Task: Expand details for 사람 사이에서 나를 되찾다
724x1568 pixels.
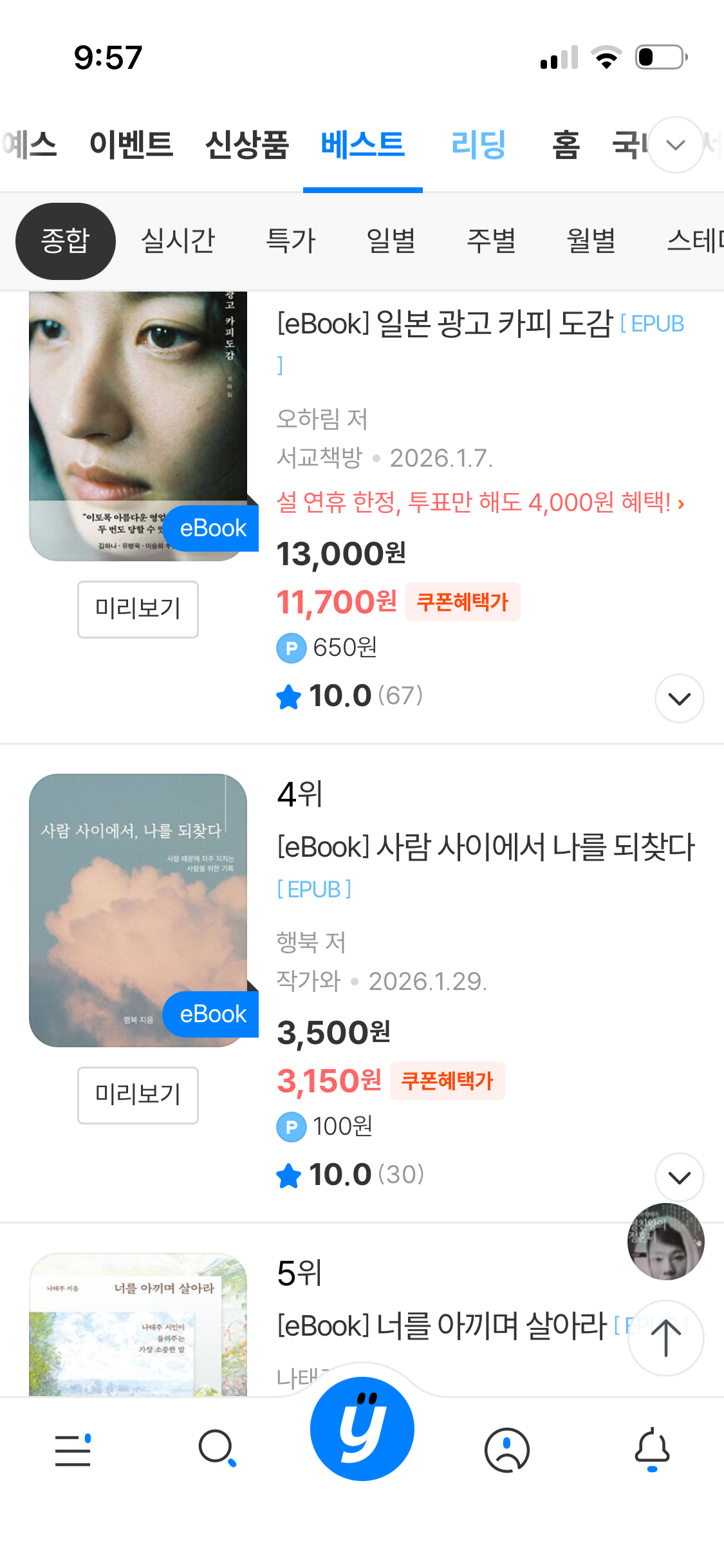Action: [679, 1177]
